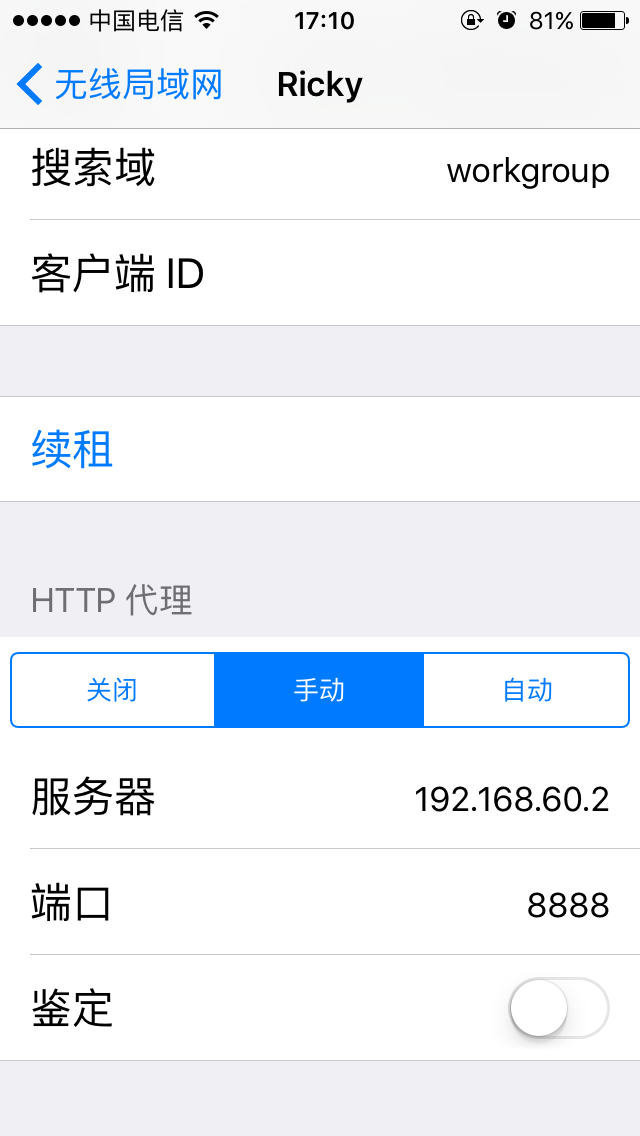Viewport: 640px width, 1136px height.
Task: Edit the 搜索域 workgroup field
Action: point(320,174)
